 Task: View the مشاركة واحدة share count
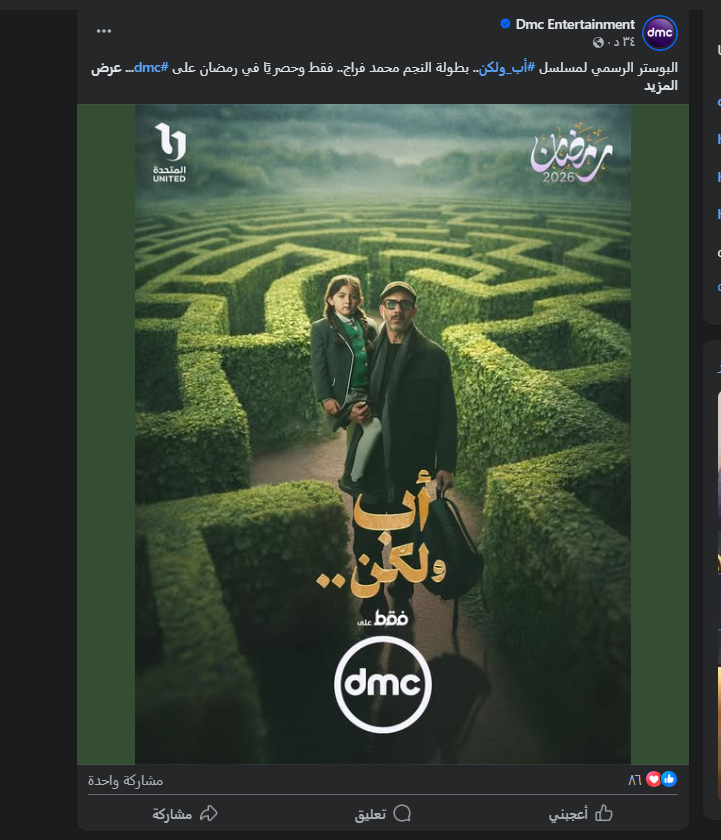coord(125,780)
